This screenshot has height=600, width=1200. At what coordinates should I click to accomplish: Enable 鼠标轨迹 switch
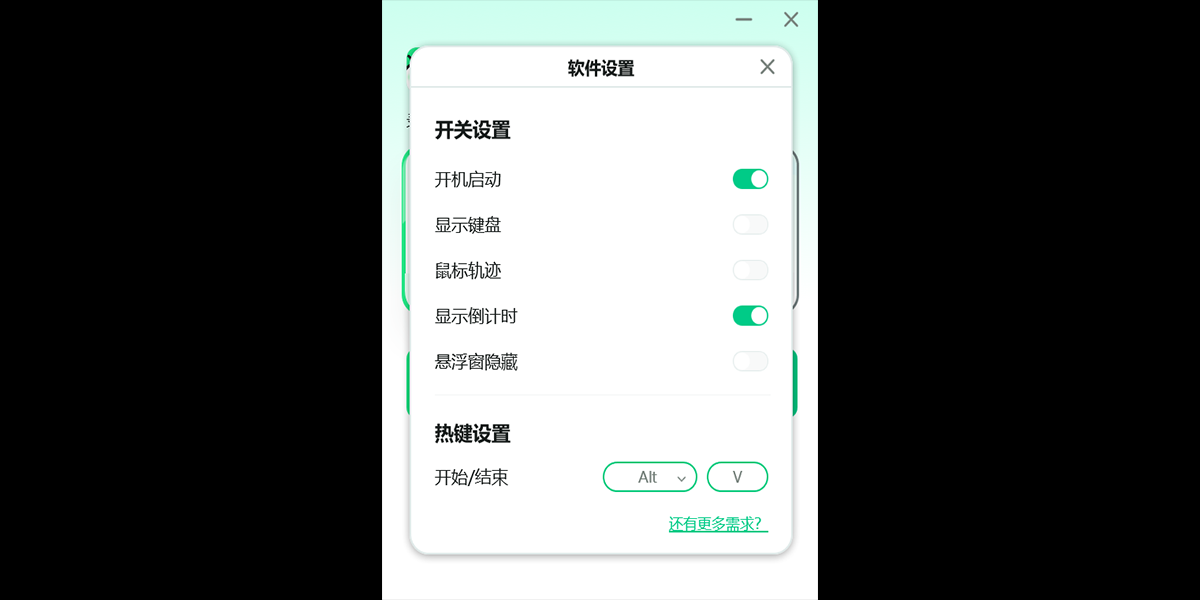click(x=750, y=270)
